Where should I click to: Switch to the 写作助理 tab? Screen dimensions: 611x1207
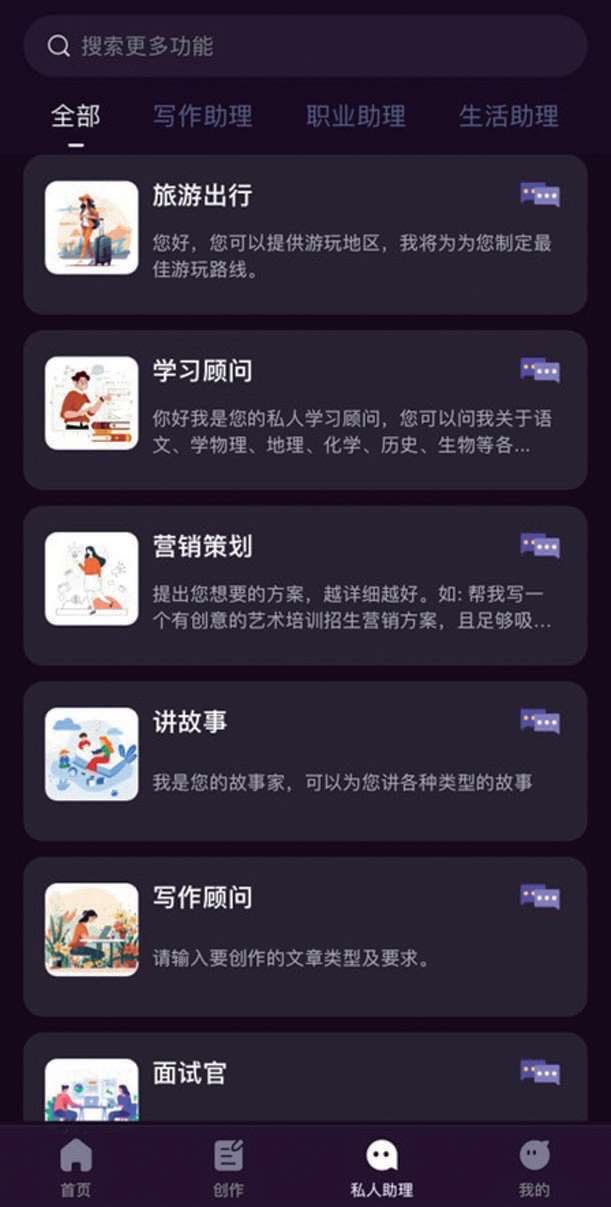[203, 116]
